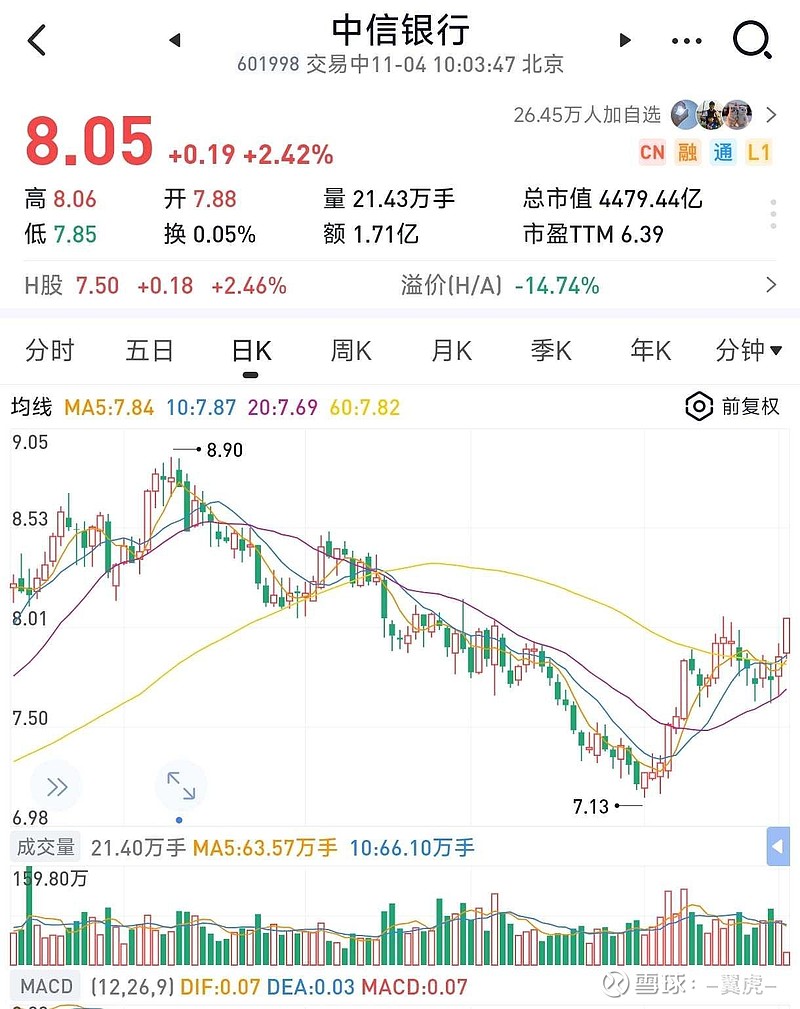This screenshot has height=1009, width=800.
Task: Expand the followers row via right chevron
Action: (772, 114)
